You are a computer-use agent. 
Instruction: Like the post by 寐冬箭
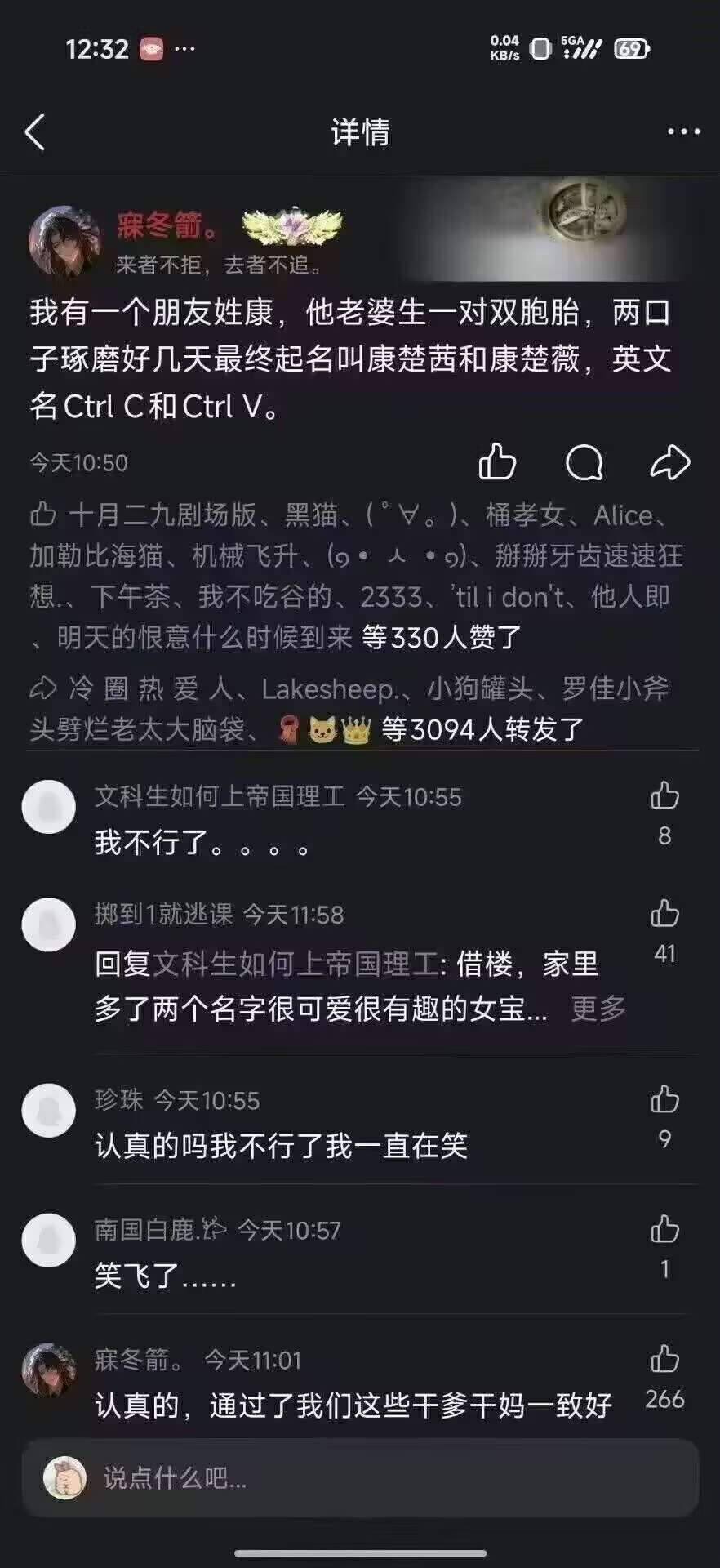point(498,462)
